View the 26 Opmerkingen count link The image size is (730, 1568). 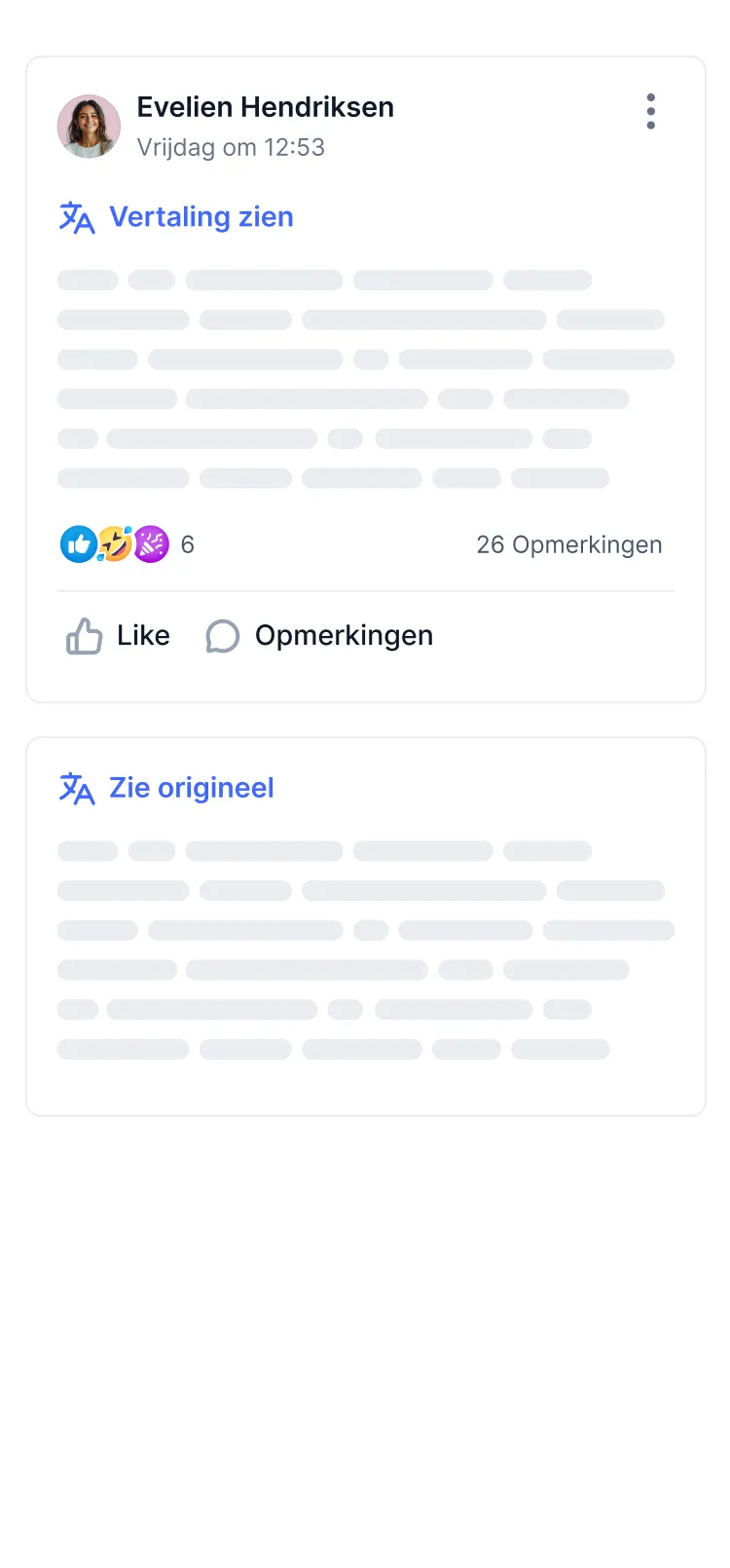click(569, 544)
